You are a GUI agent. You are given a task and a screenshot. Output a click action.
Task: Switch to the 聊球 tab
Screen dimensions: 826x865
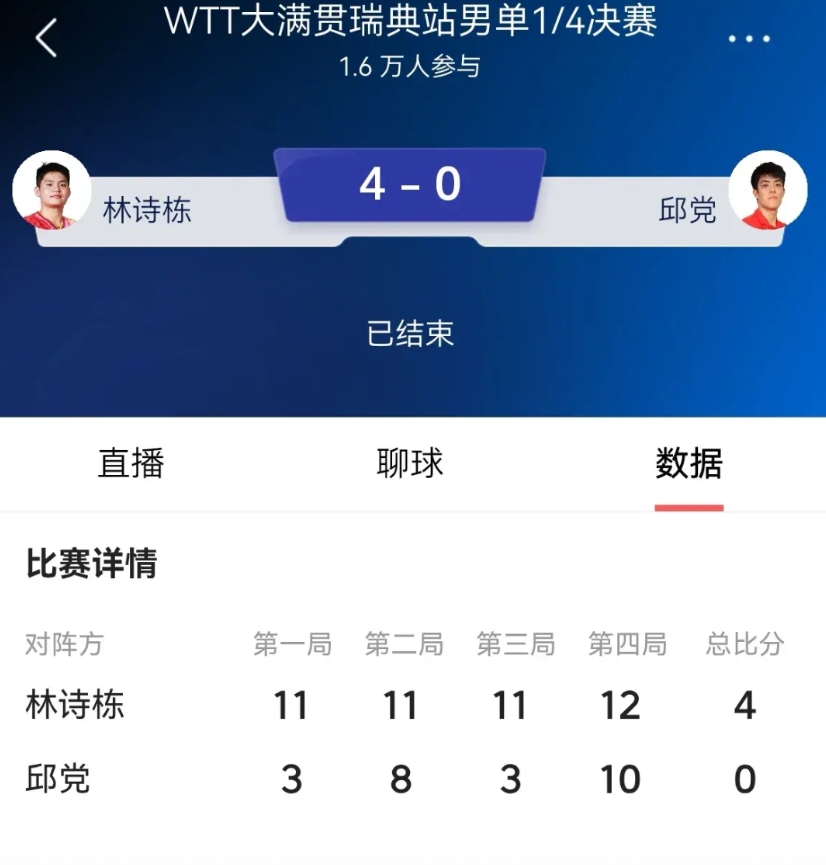tap(410, 464)
